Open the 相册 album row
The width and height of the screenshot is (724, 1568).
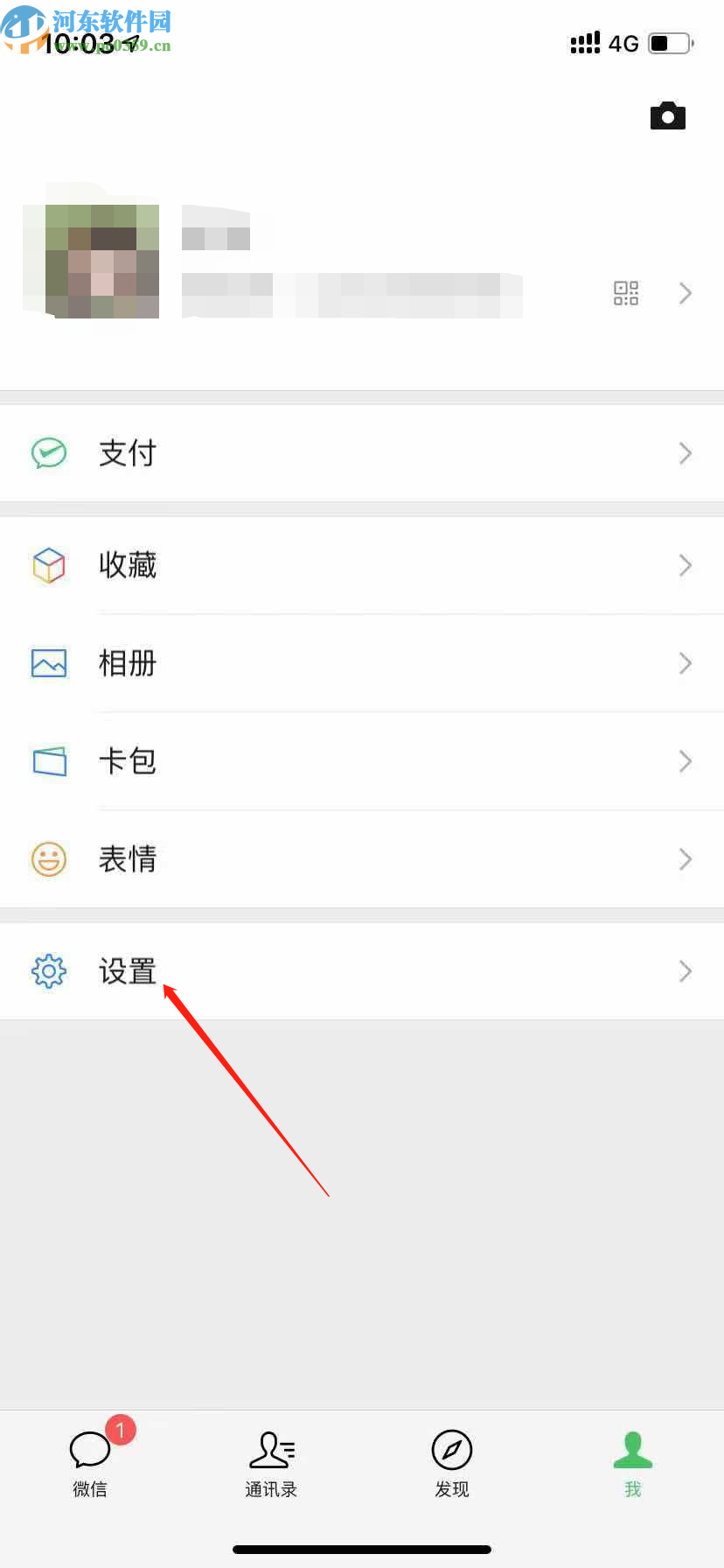point(362,663)
